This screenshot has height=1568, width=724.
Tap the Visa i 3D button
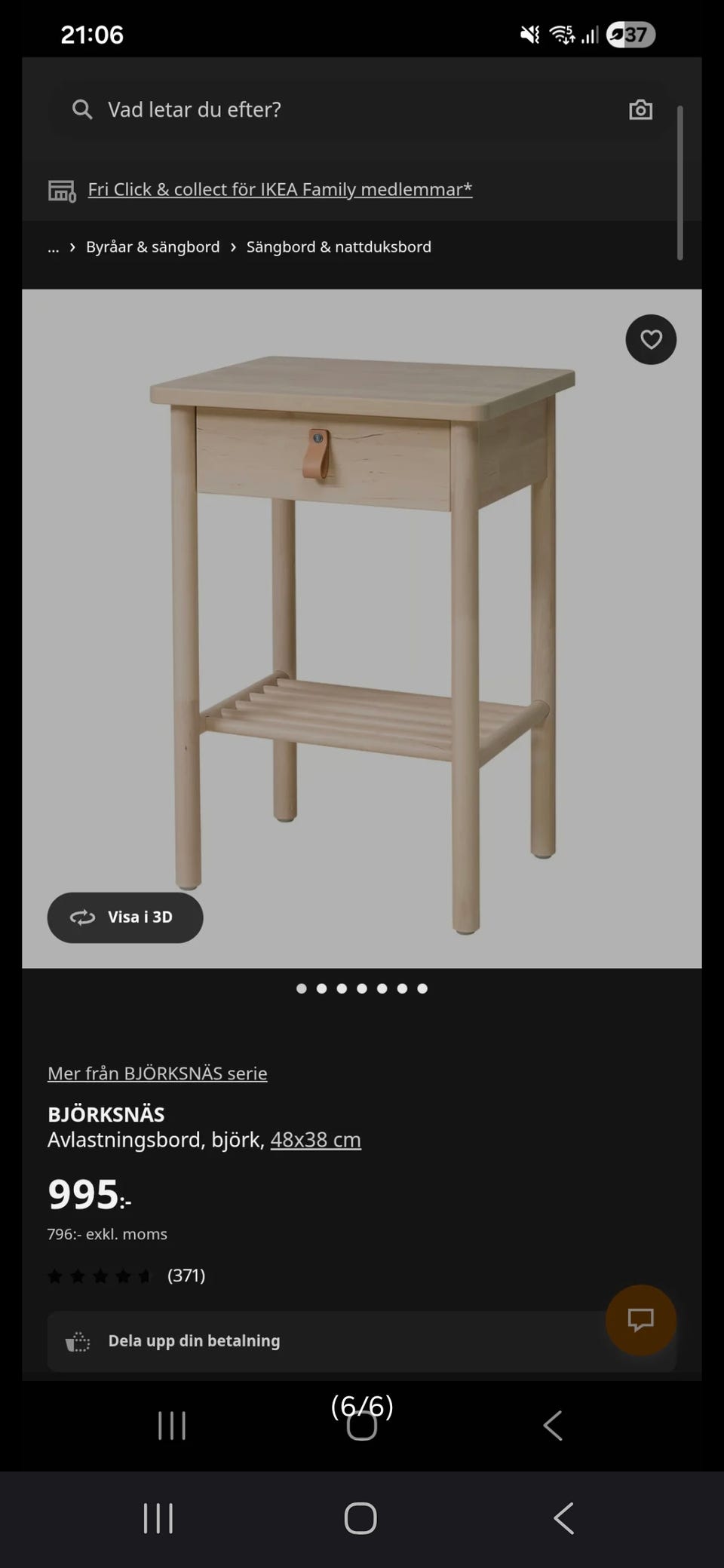tap(125, 917)
